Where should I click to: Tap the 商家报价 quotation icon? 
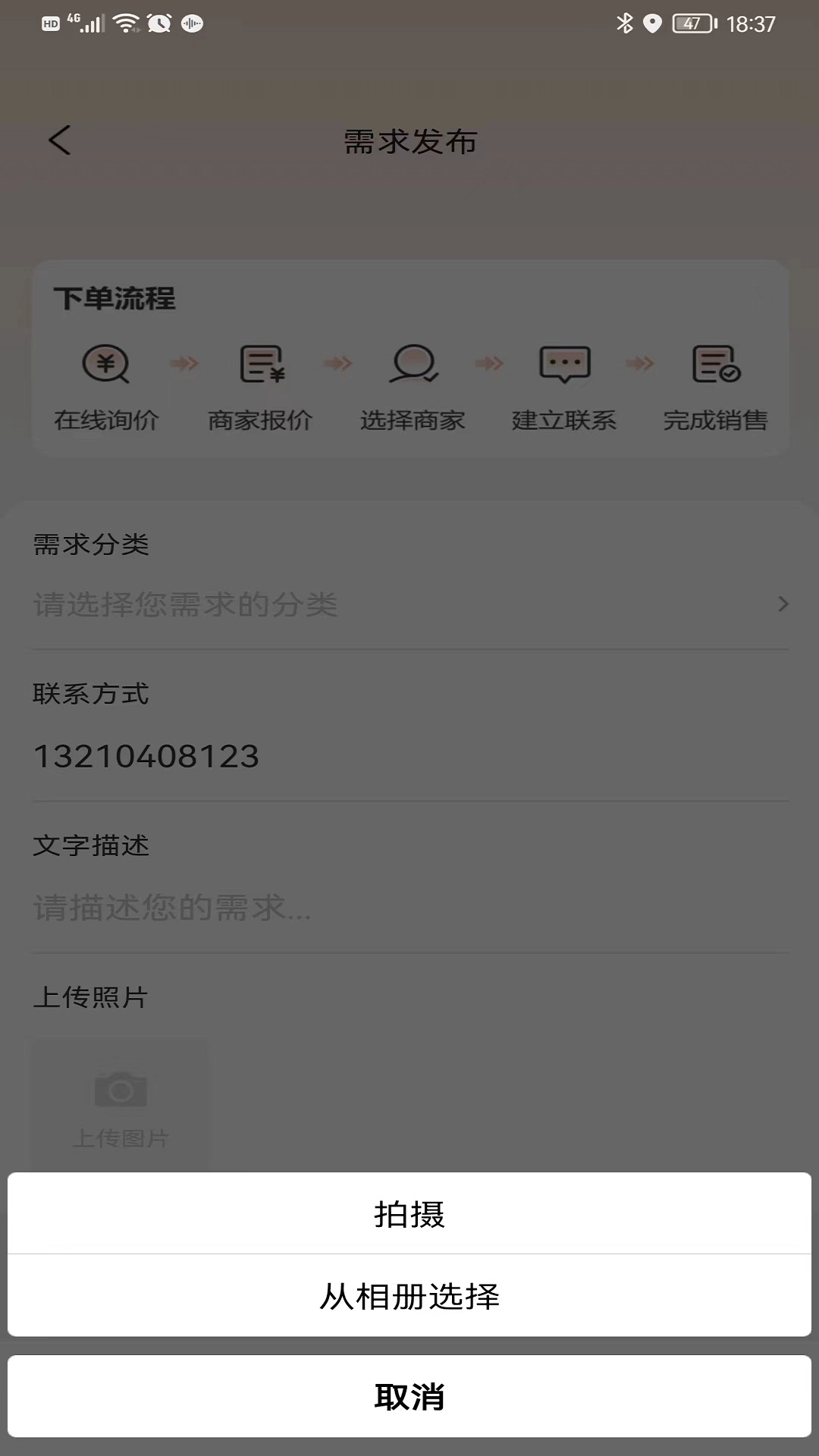(260, 364)
